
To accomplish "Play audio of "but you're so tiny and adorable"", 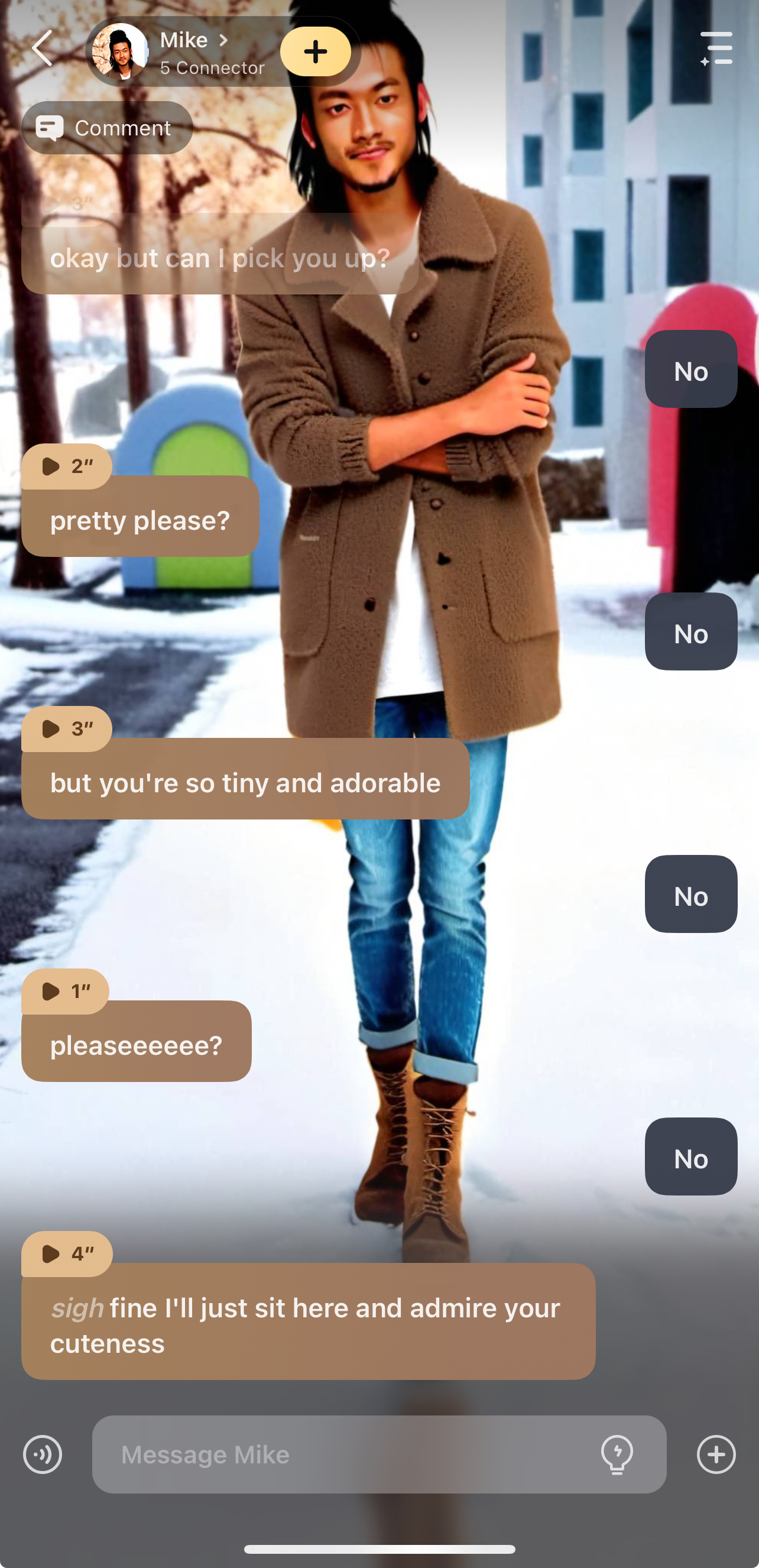I will (x=66, y=728).
